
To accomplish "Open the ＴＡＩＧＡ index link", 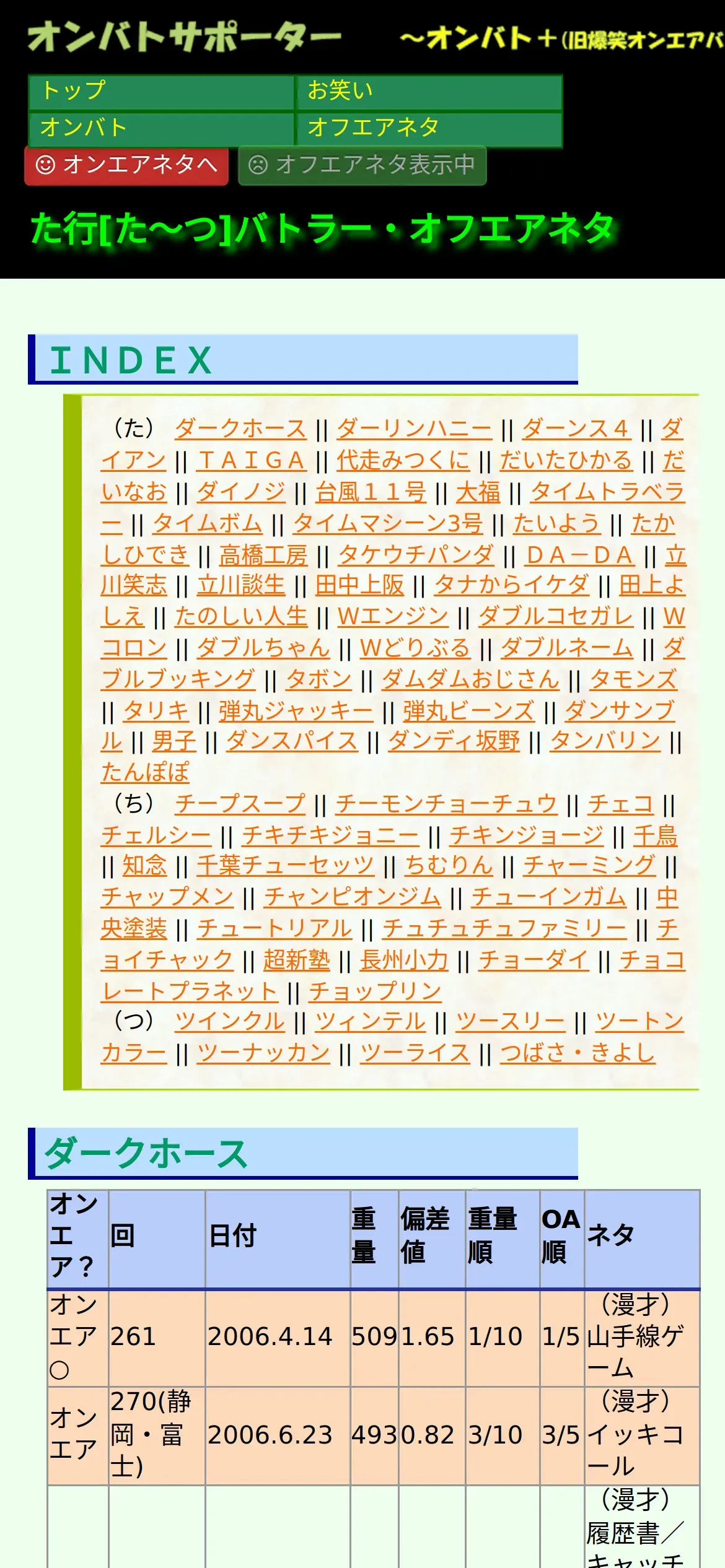I will click(252, 460).
